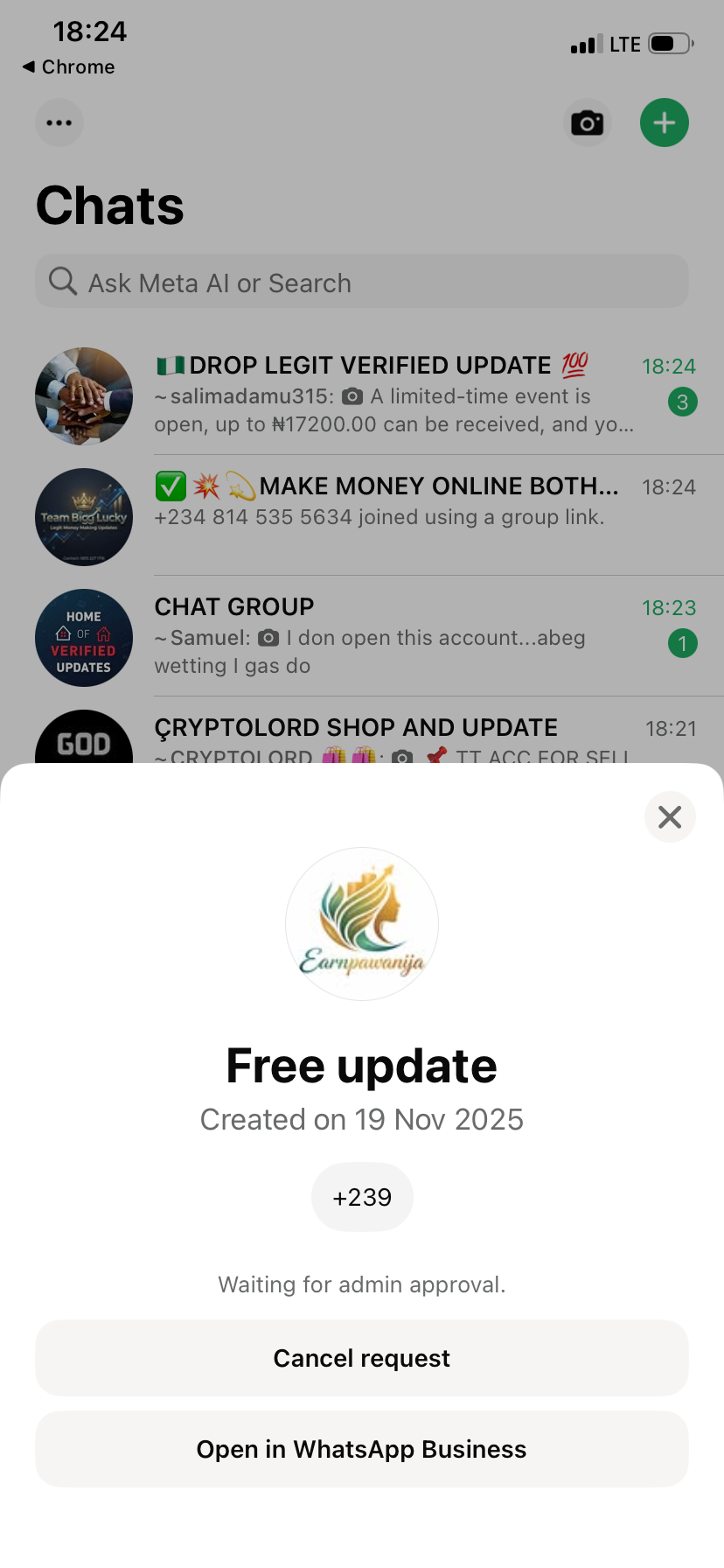Close the Free update group sheet
This screenshot has height=1568, width=724.
click(670, 817)
